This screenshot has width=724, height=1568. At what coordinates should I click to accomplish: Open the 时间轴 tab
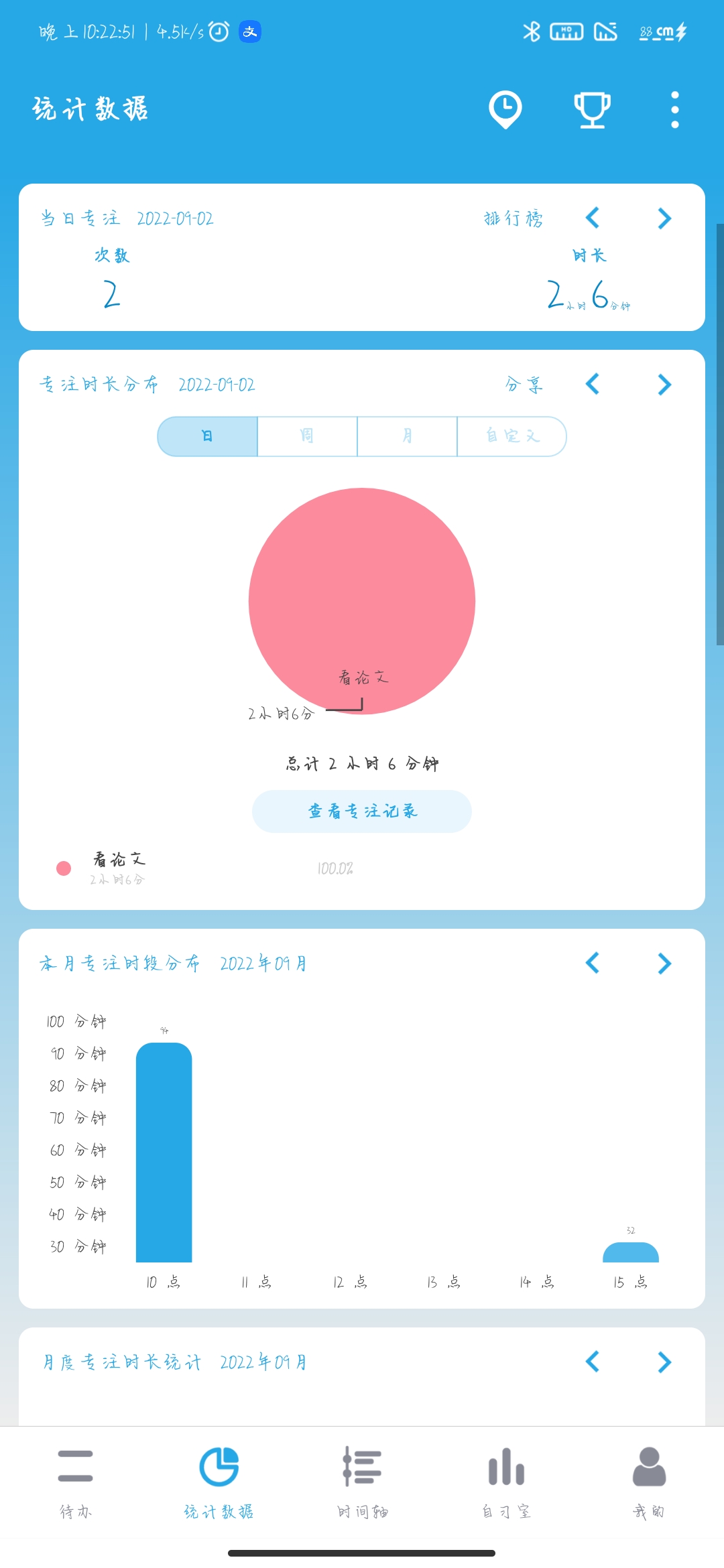(x=362, y=1481)
